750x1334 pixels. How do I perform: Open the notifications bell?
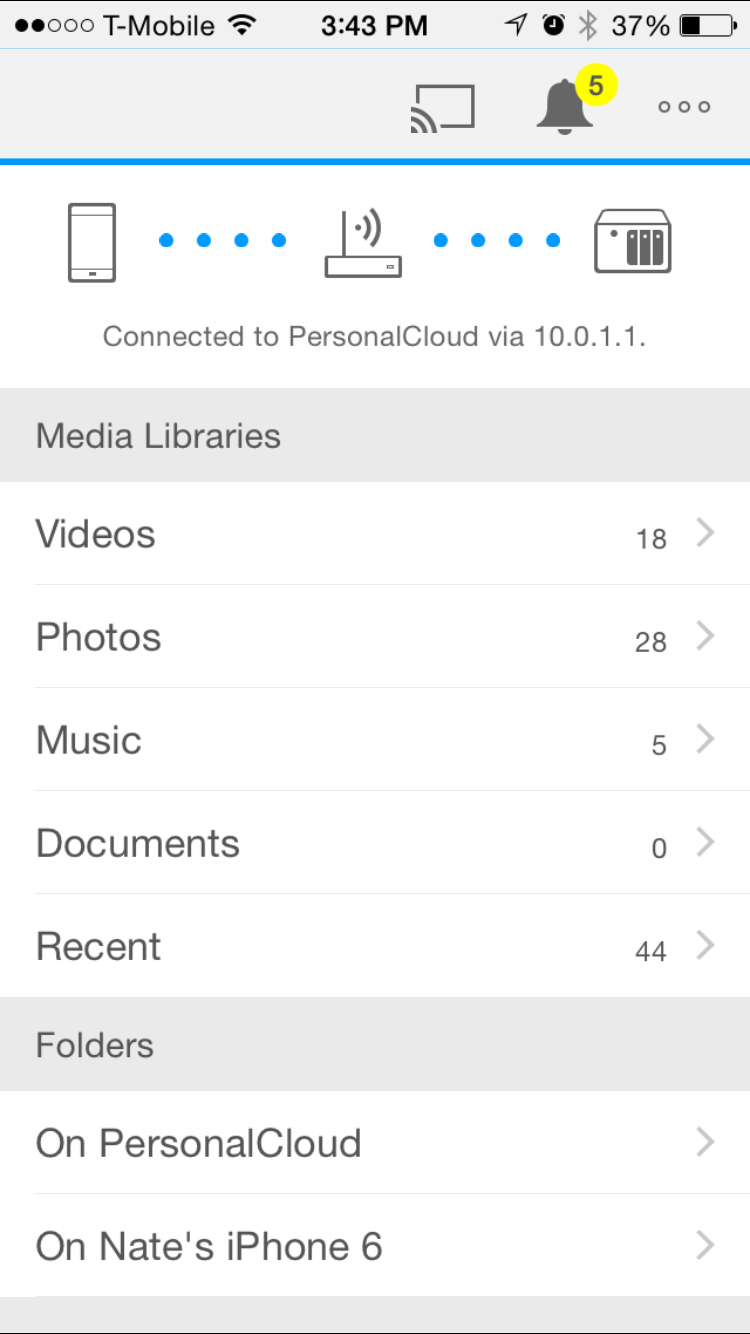[566, 106]
